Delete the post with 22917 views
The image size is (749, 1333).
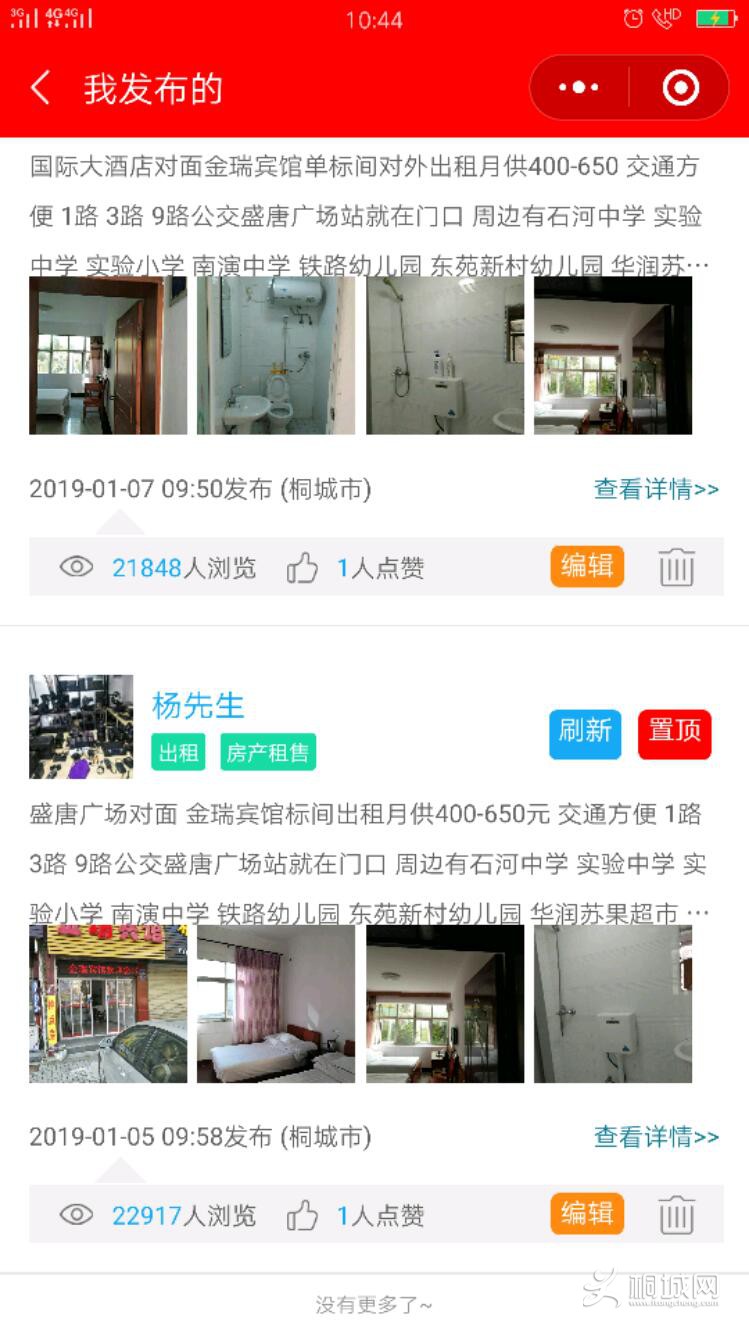[x=676, y=1215]
